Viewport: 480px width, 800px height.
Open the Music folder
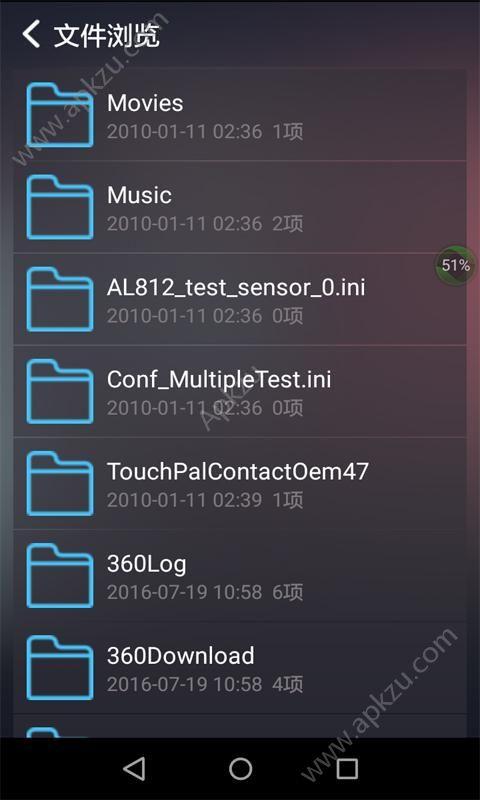[240, 208]
